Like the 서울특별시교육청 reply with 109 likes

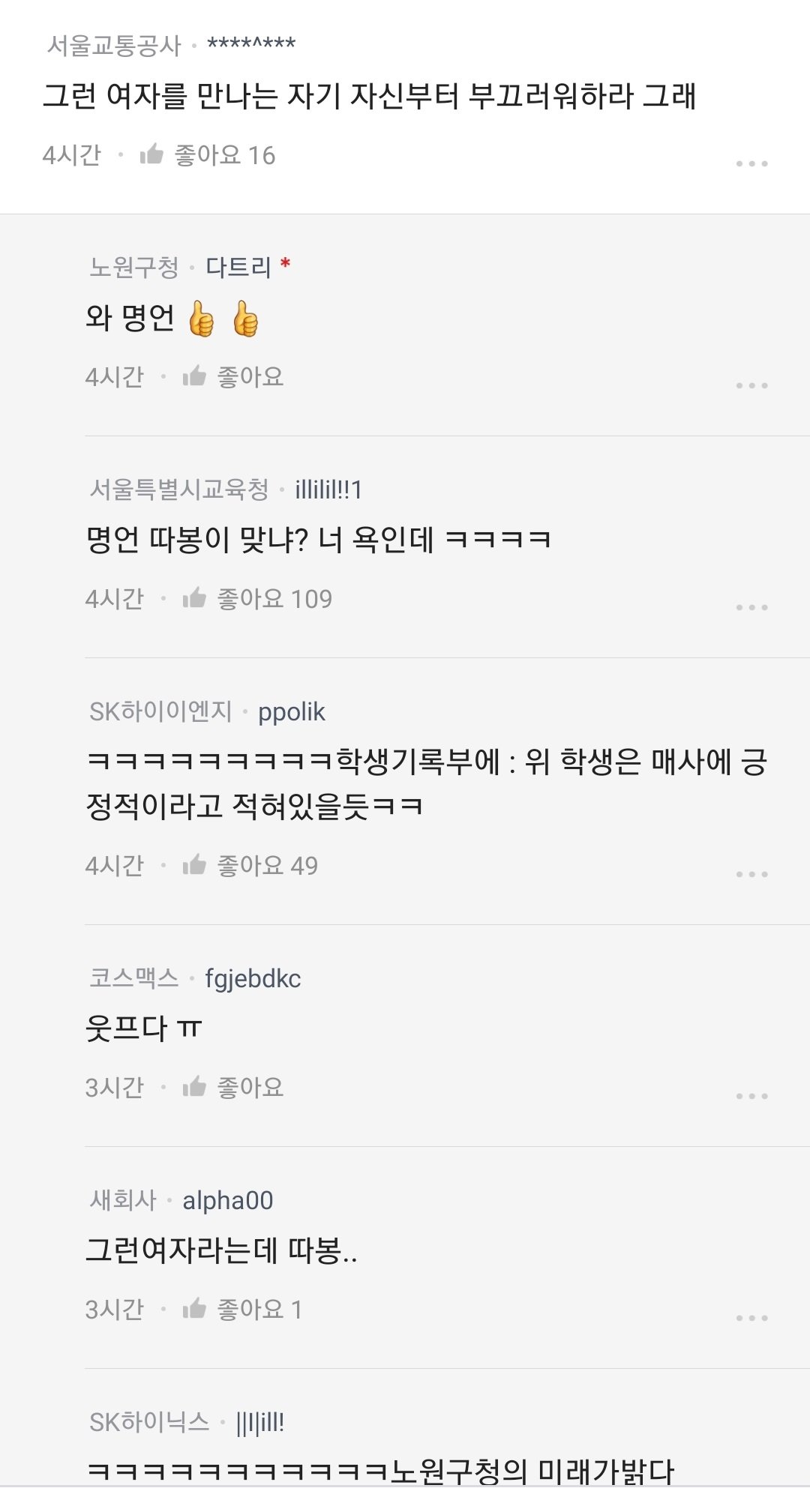(x=195, y=598)
